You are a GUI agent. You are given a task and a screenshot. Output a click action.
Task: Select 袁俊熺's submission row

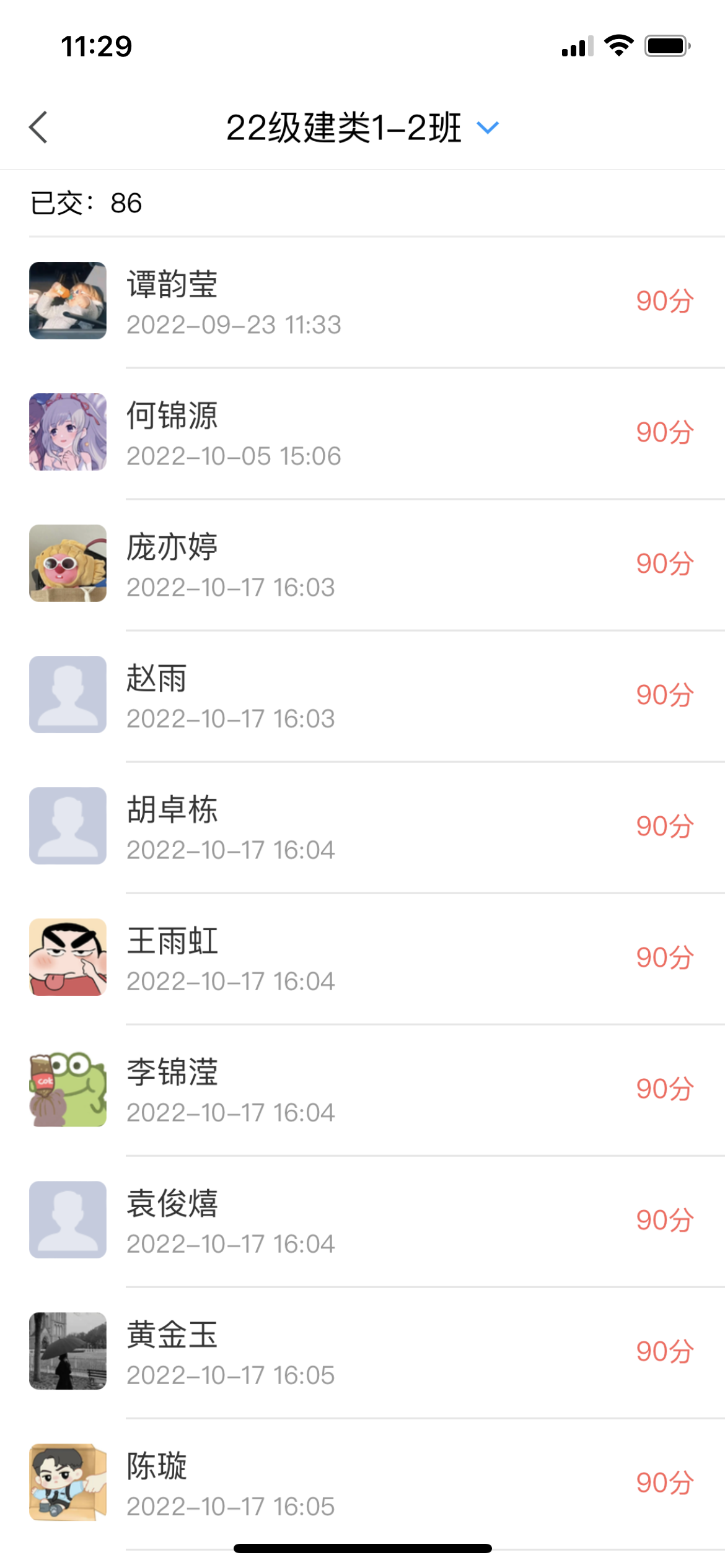click(362, 1221)
